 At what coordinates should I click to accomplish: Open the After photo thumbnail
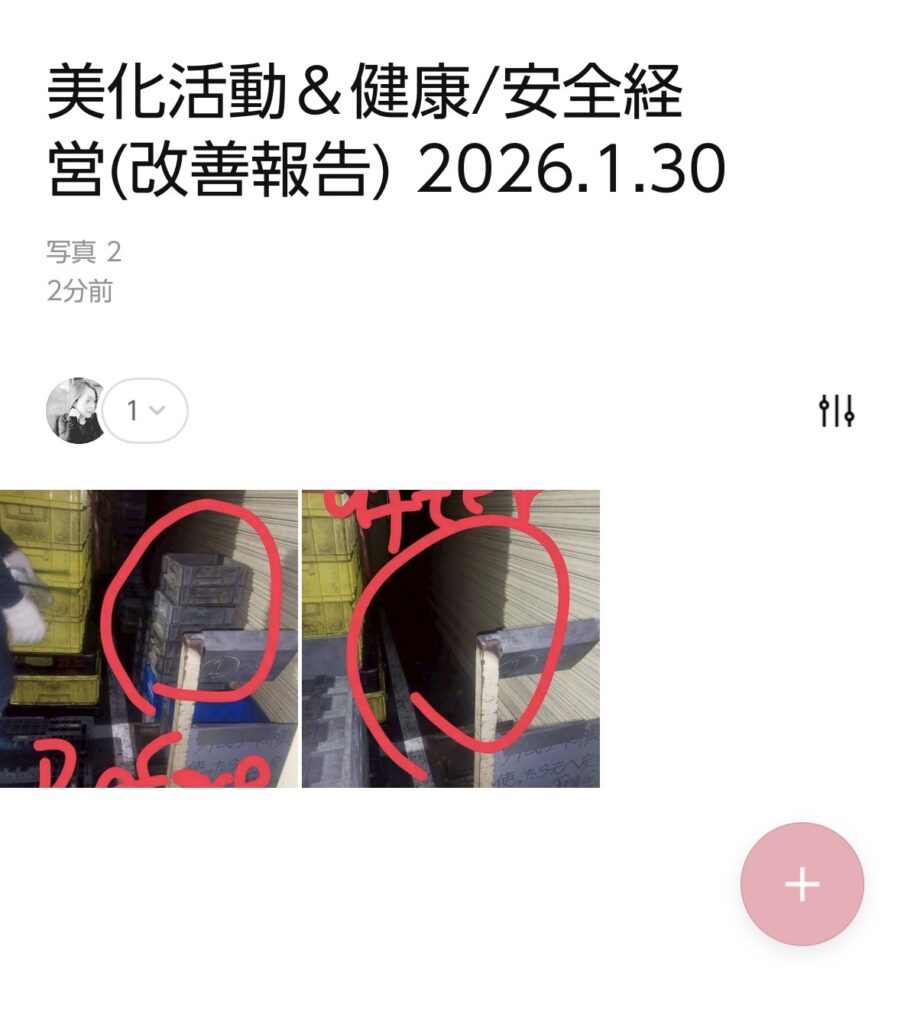coord(451,638)
